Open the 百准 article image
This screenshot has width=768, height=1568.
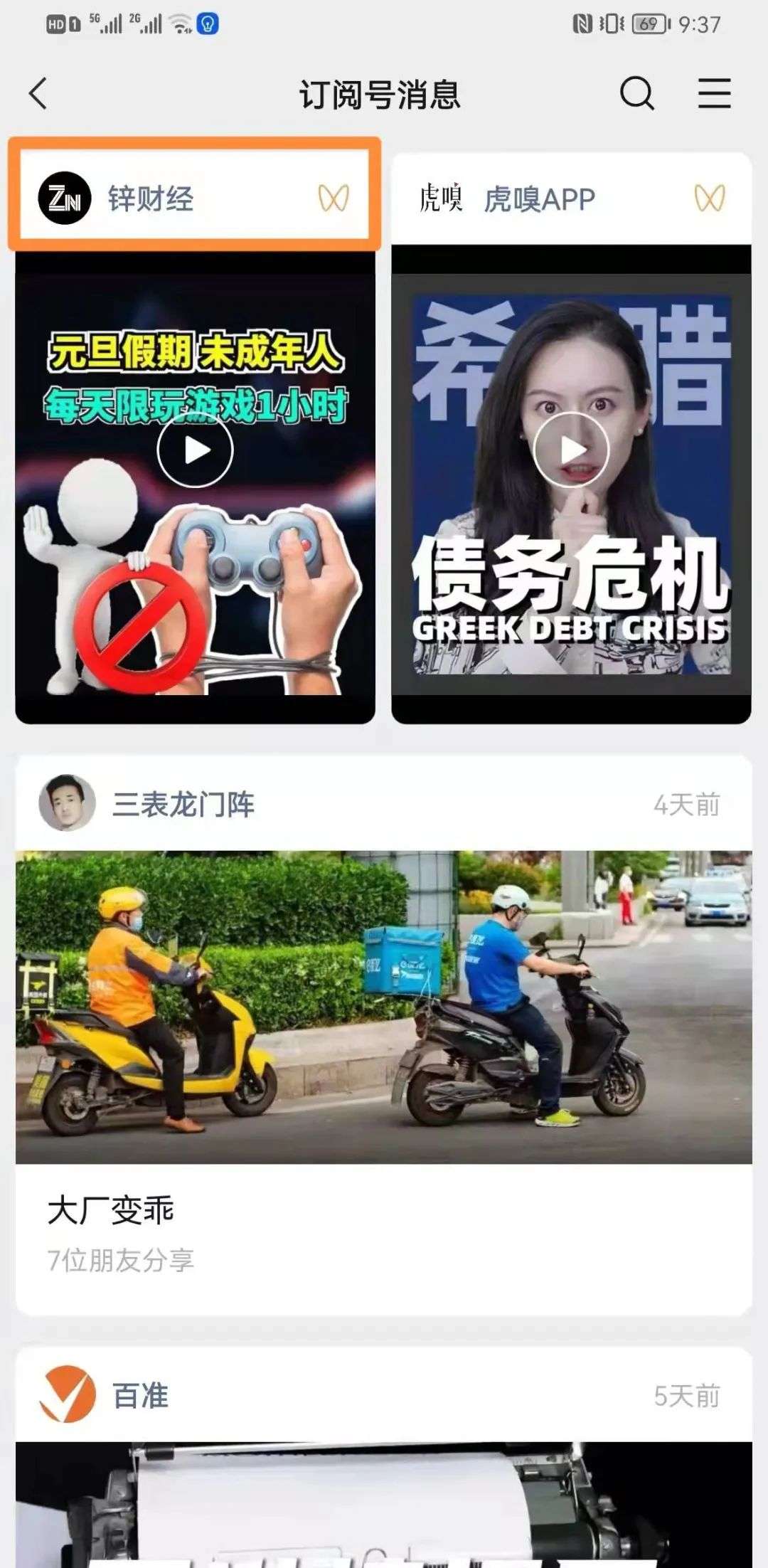tap(384, 1501)
